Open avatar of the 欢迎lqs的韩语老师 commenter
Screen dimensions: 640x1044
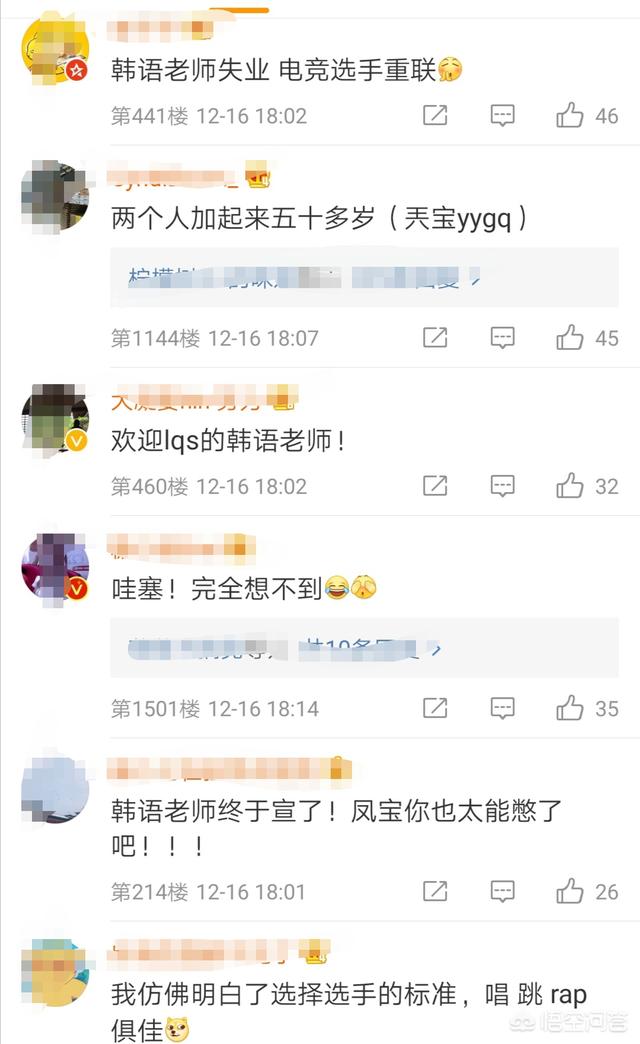[55, 419]
